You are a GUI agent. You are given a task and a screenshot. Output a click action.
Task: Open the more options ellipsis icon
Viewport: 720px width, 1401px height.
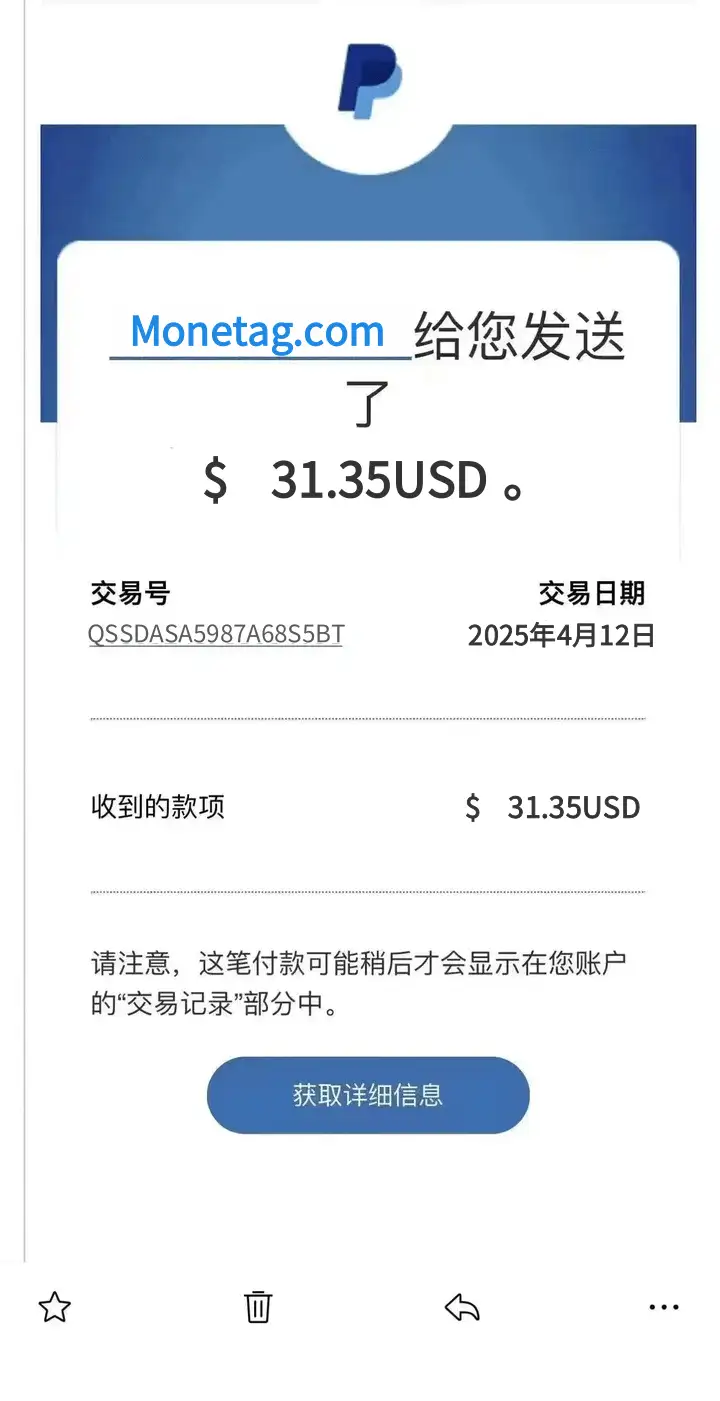point(664,1306)
